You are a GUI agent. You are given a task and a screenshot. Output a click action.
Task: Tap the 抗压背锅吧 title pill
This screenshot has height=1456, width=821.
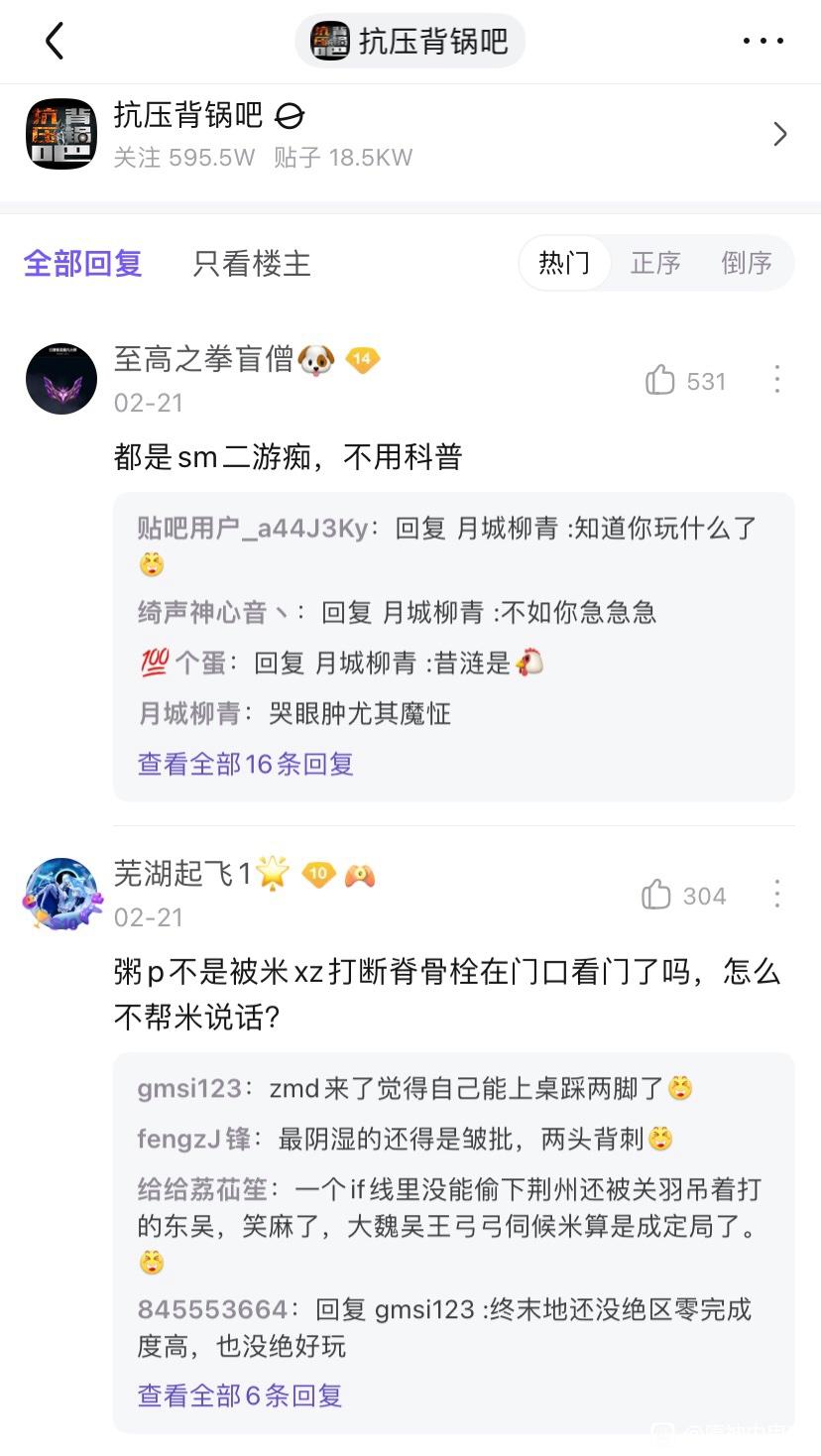pos(410,42)
